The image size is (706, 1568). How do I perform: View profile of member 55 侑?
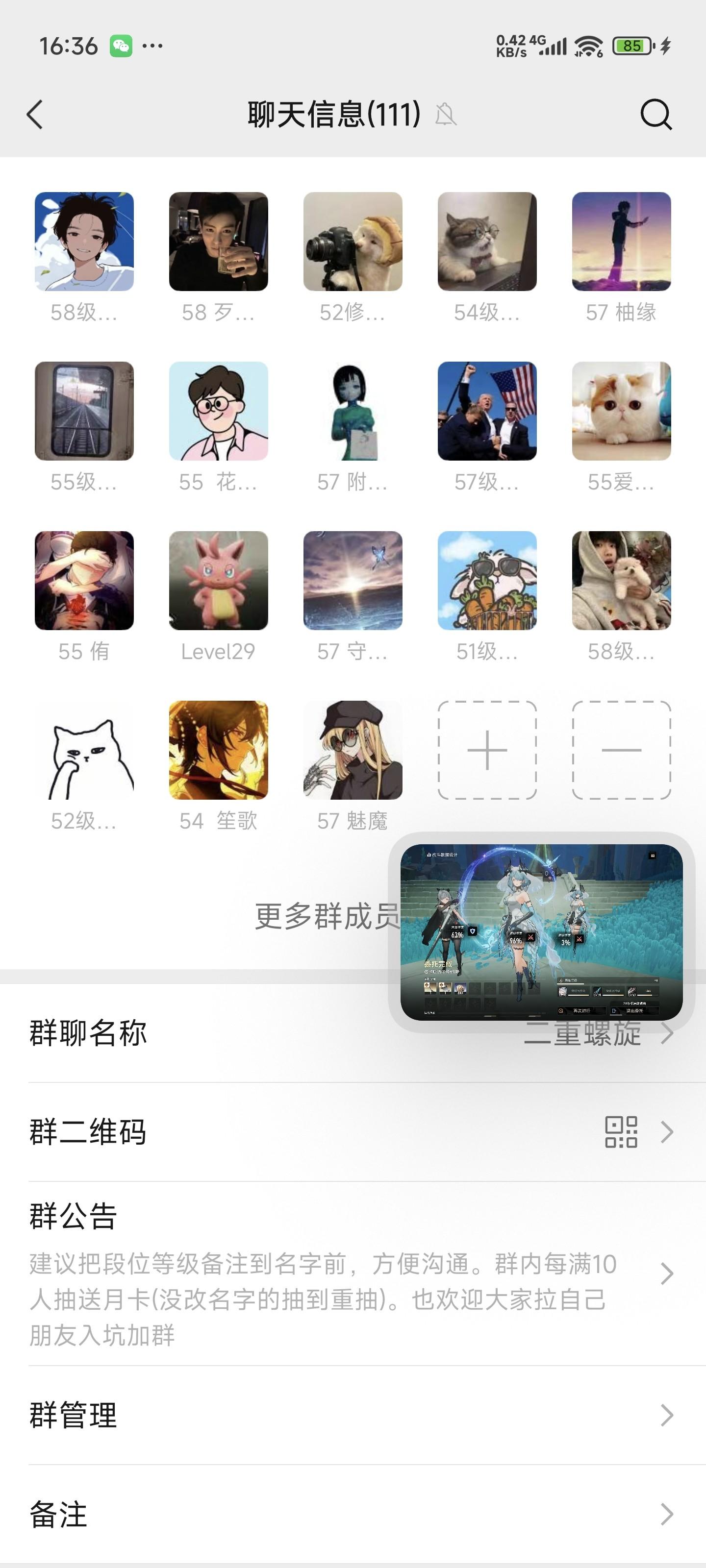point(84,581)
